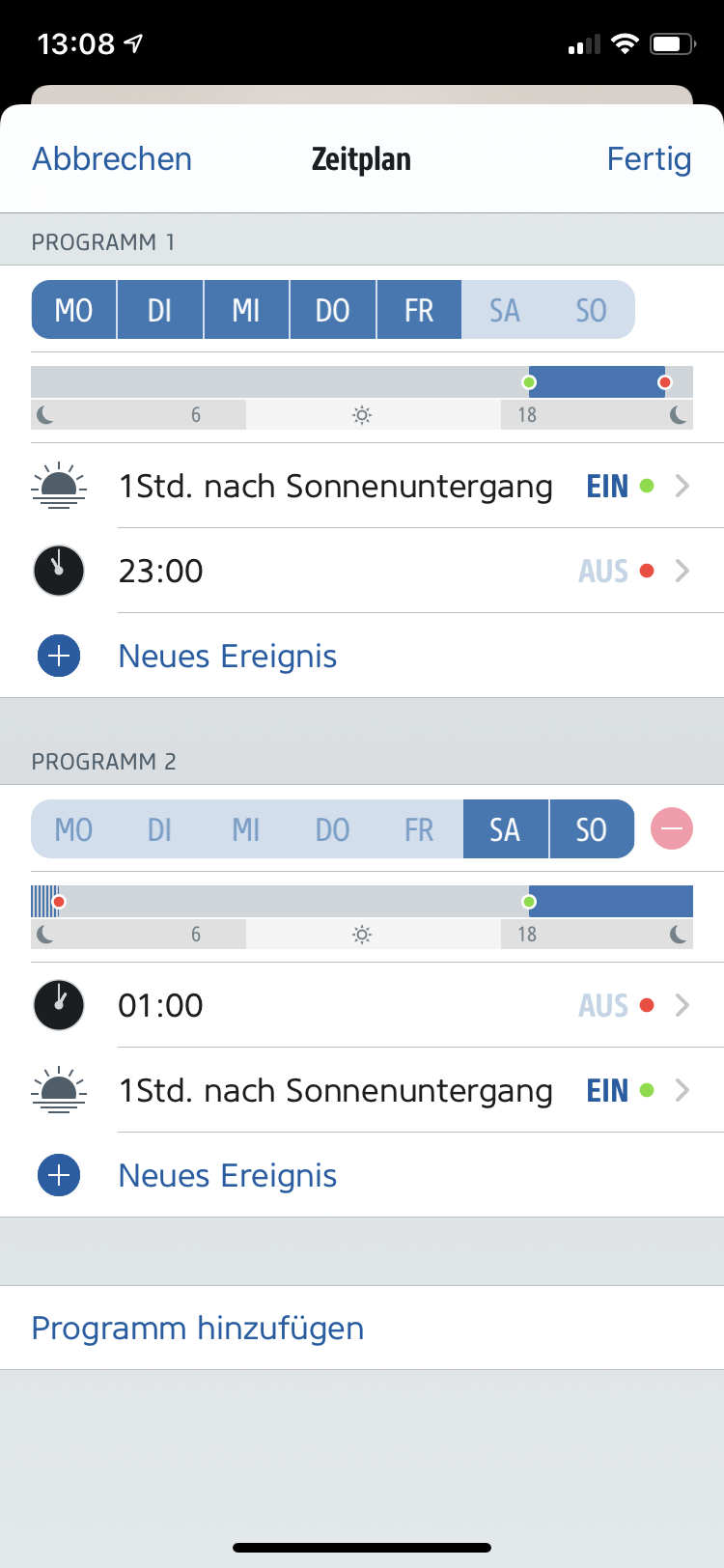
Task: Toggle FR in Programm 1
Action: coord(419,310)
